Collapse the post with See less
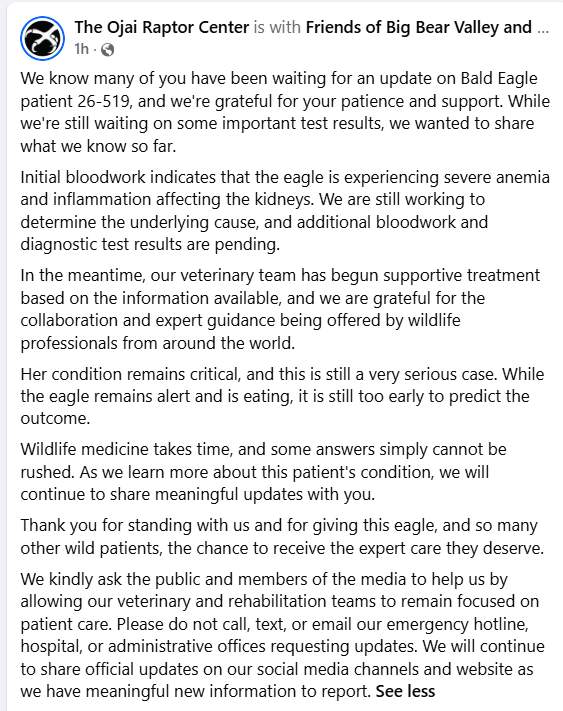The image size is (563, 711). (x=405, y=691)
